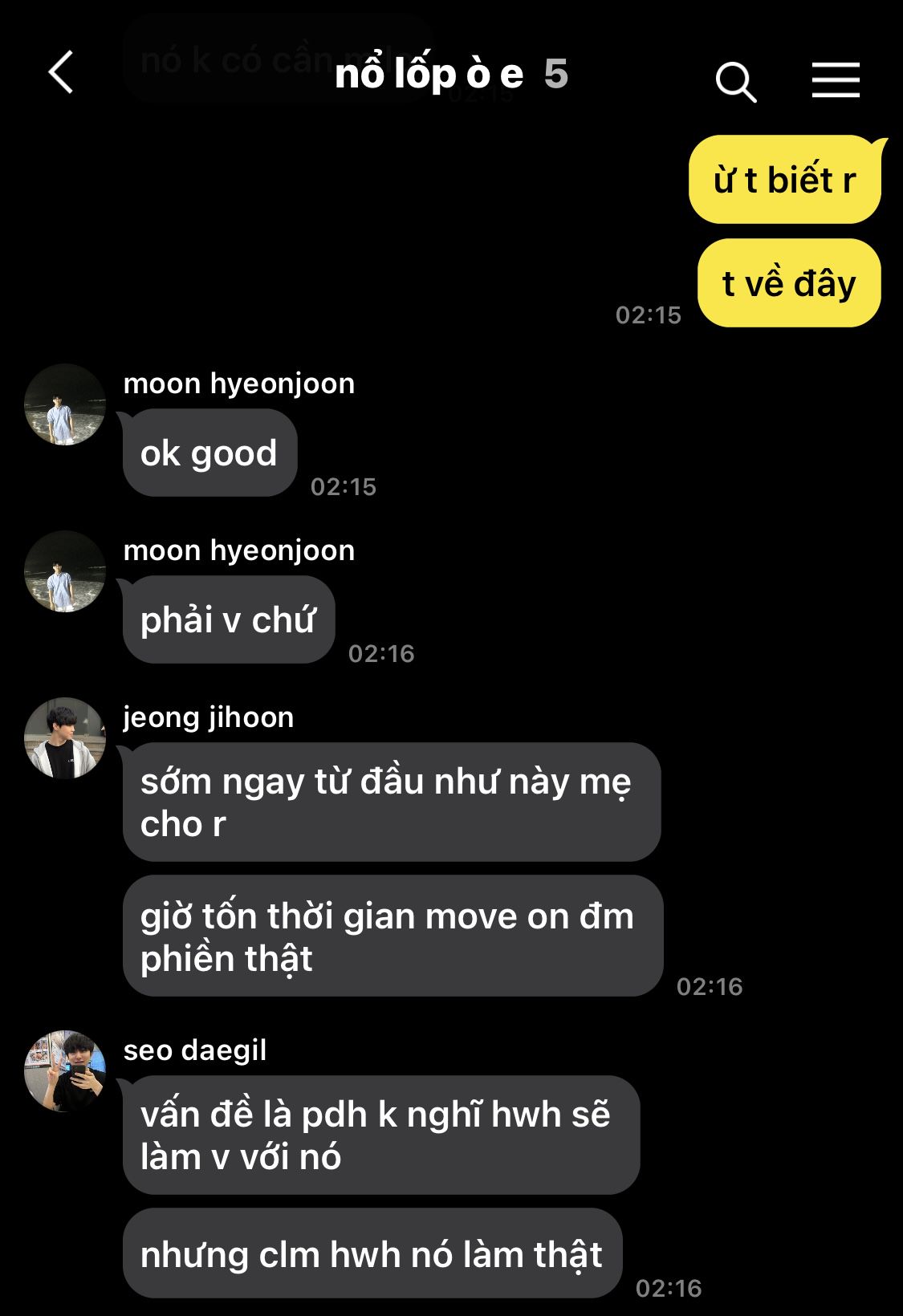View jeong jihoon's profile picture

tap(65, 738)
